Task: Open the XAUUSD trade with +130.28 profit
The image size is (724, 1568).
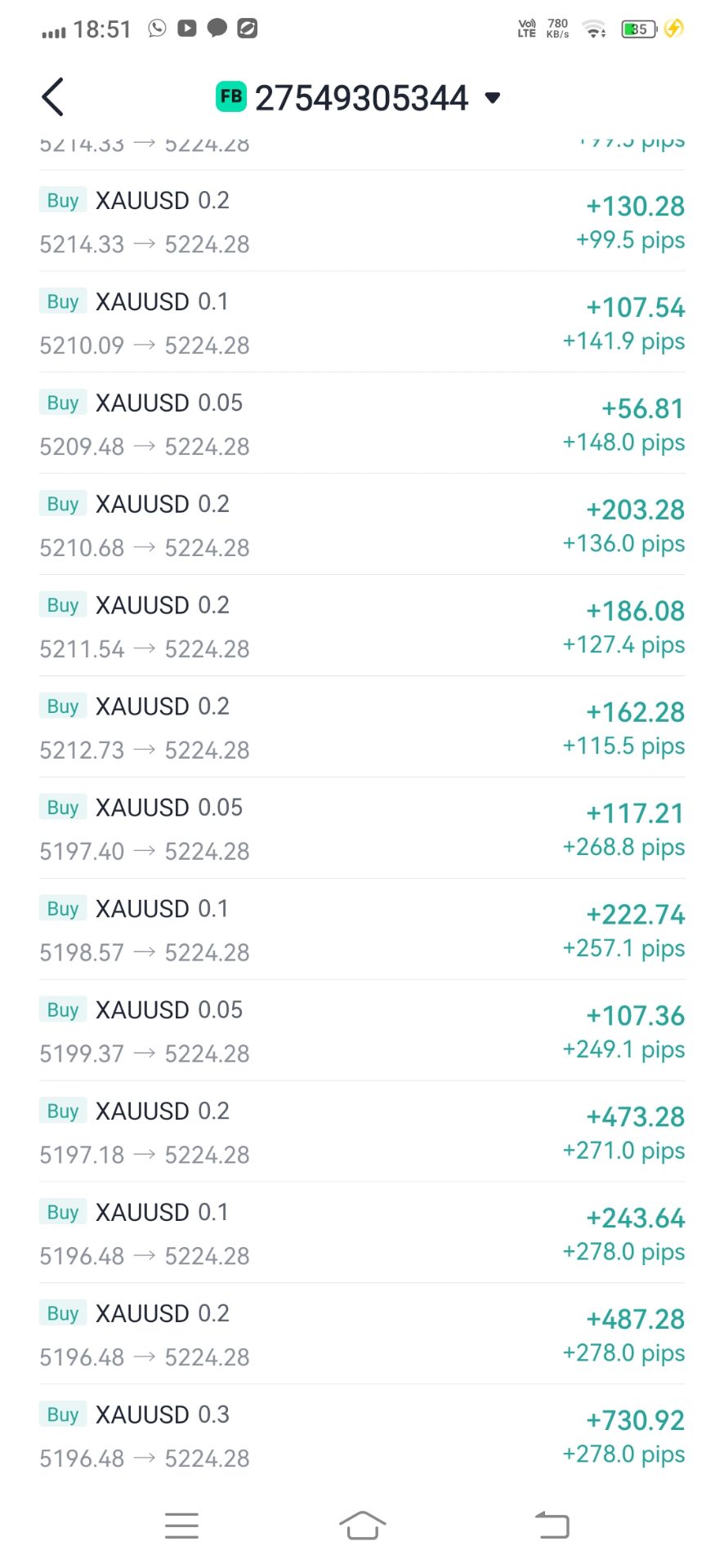Action: (361, 221)
